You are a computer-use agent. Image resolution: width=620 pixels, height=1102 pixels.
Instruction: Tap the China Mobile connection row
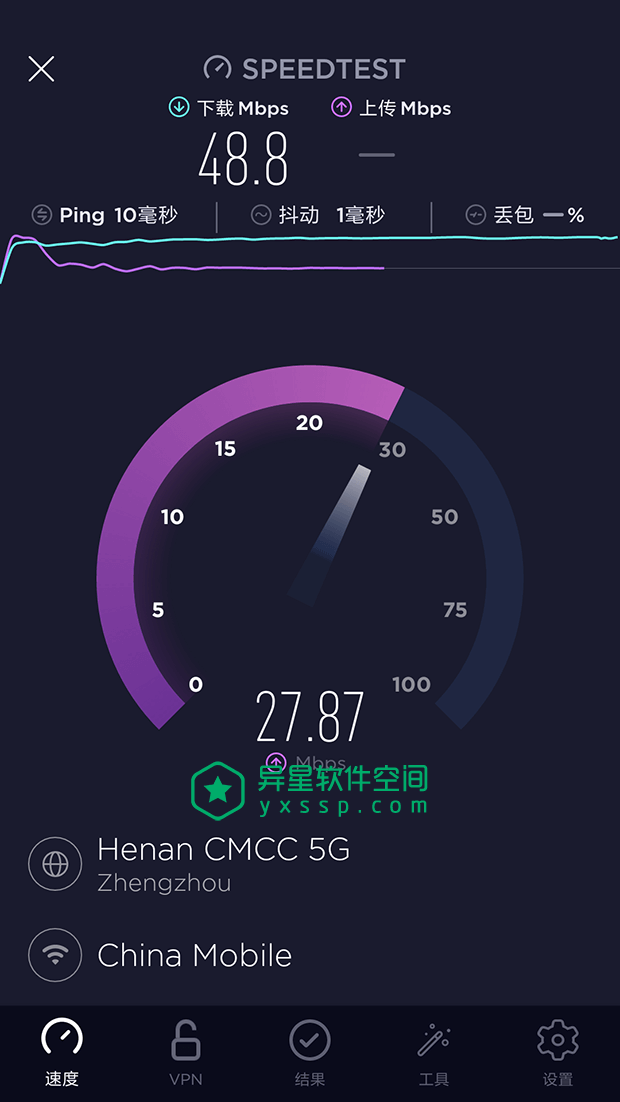click(x=194, y=955)
